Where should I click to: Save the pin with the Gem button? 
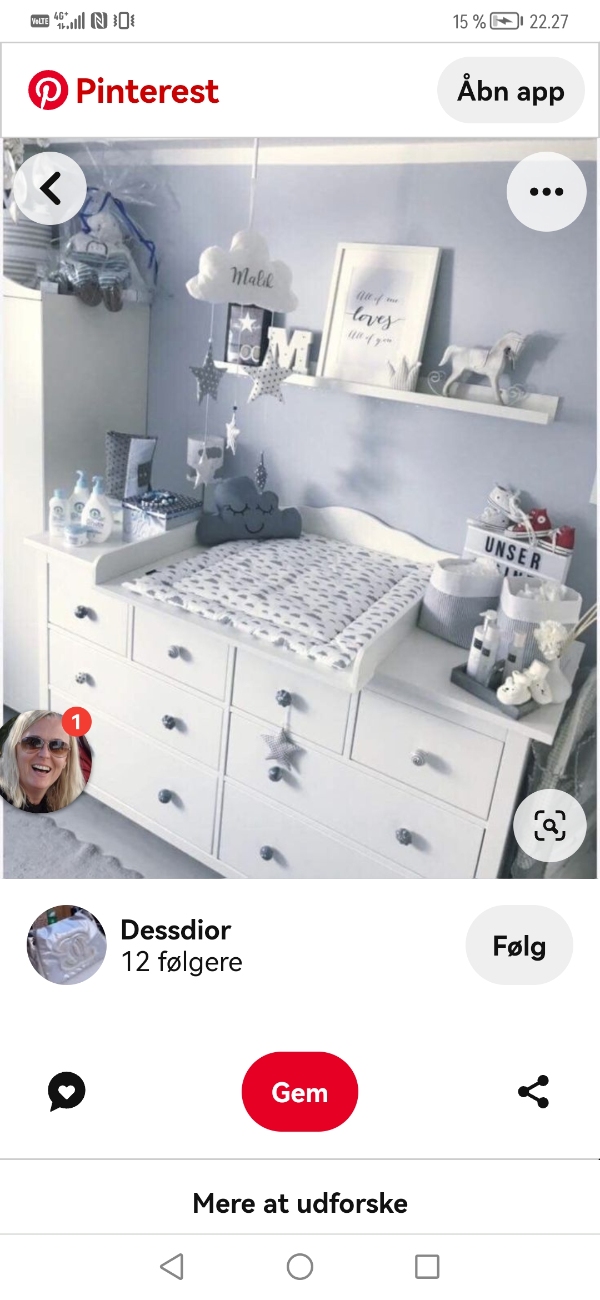pyautogui.click(x=300, y=1092)
